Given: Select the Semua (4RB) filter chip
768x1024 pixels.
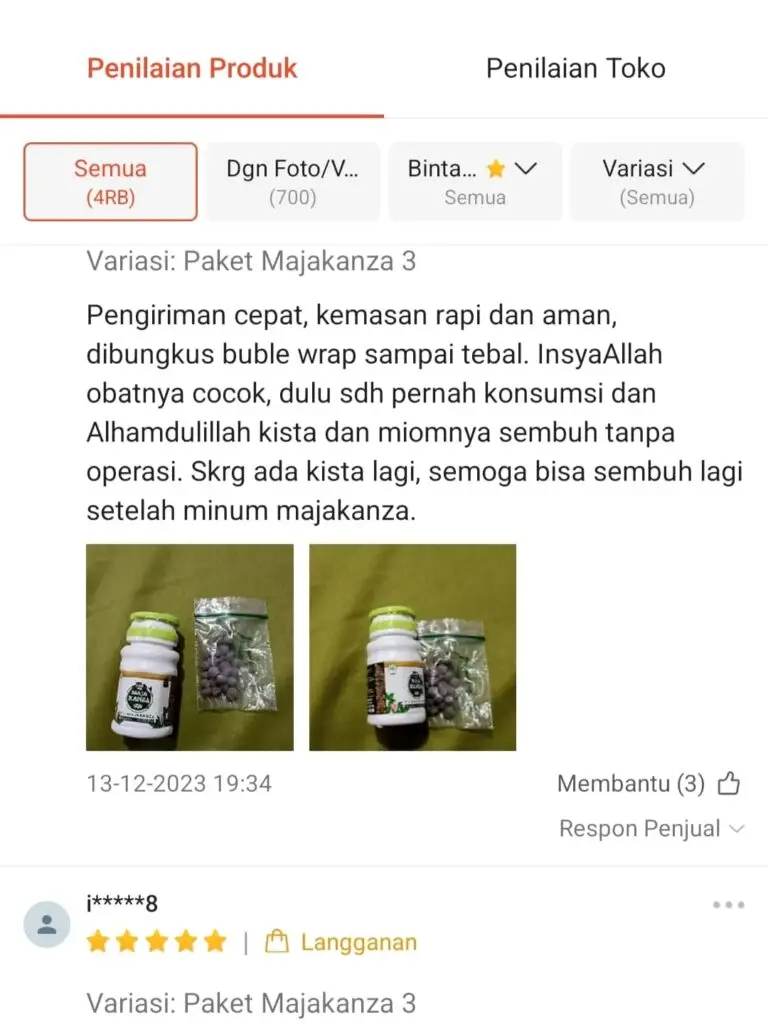Looking at the screenshot, I should (x=110, y=182).
